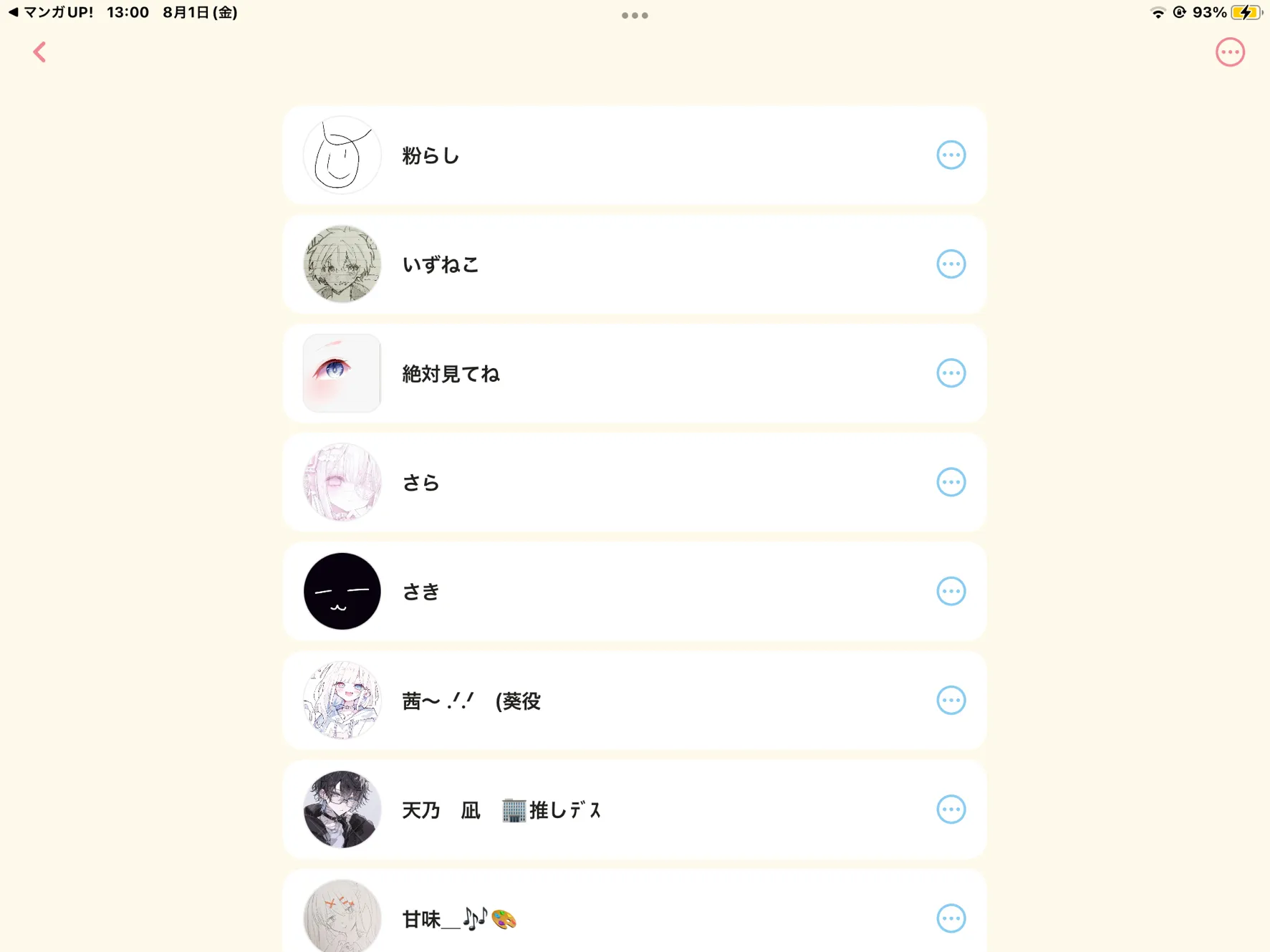Screen dimensions: 1270x952
Task: Open the 茜〜 (葵役 user row
Action: [x=635, y=701]
